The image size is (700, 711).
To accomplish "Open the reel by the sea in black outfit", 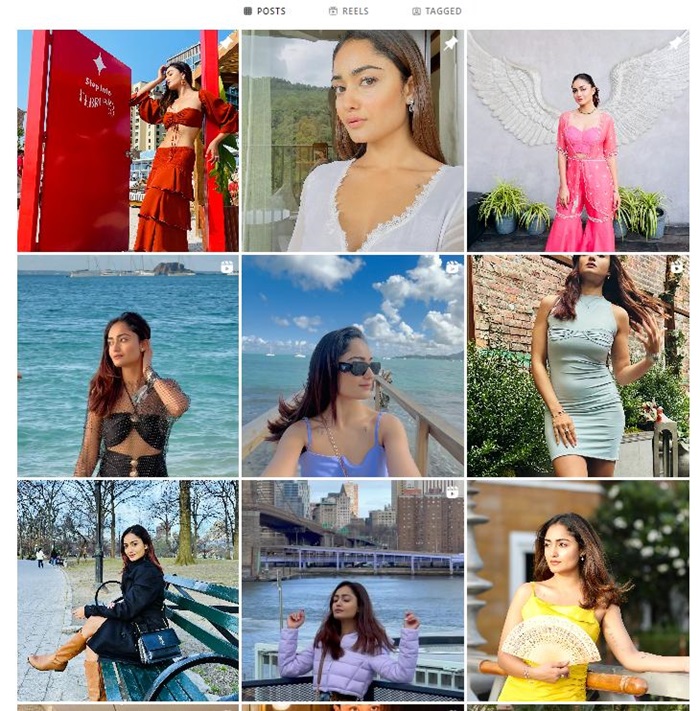I will [127, 366].
